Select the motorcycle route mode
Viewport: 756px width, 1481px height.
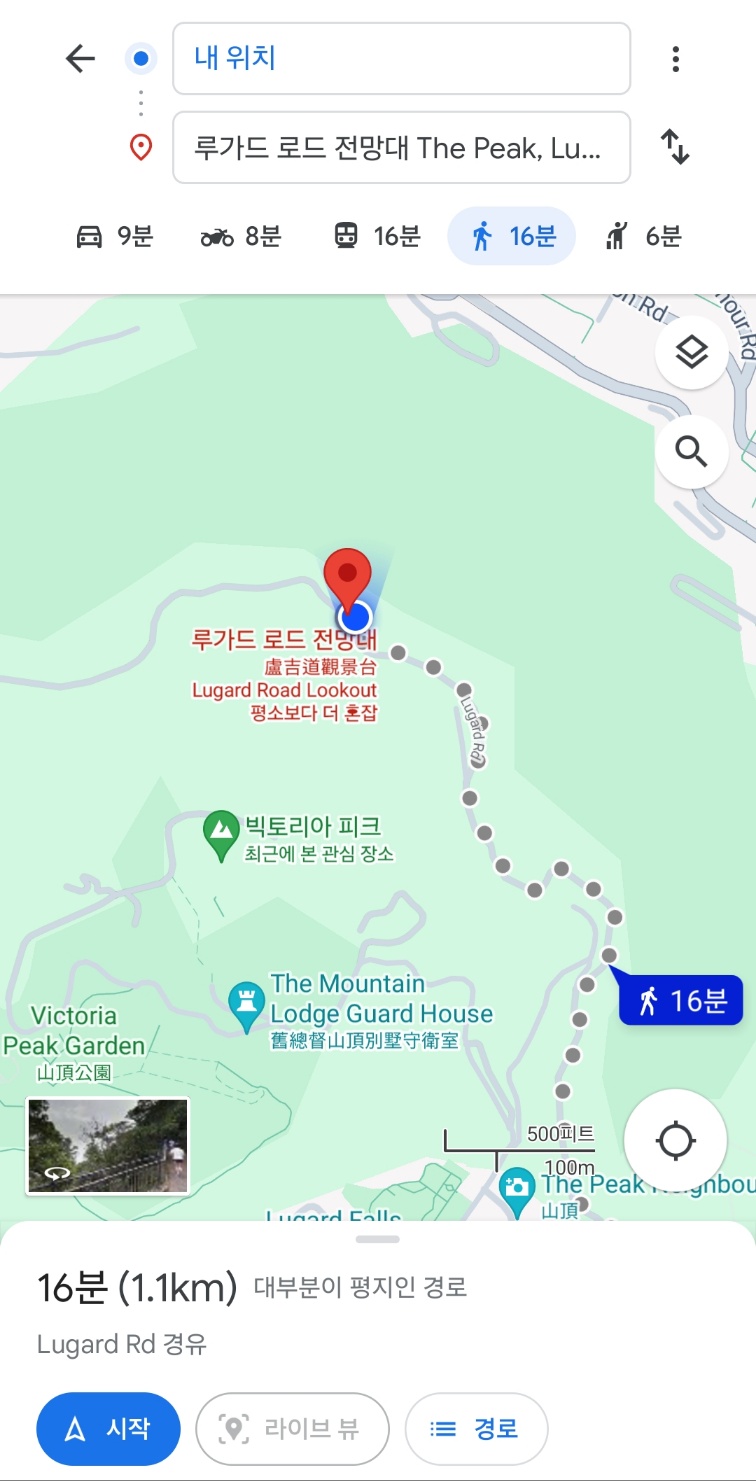click(240, 236)
